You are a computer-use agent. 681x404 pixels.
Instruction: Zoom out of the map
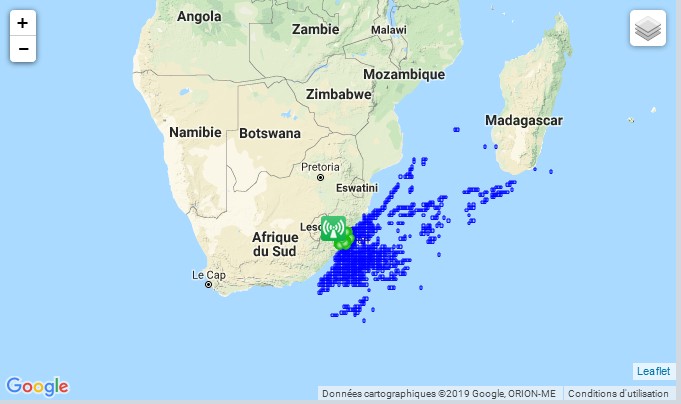point(23,49)
